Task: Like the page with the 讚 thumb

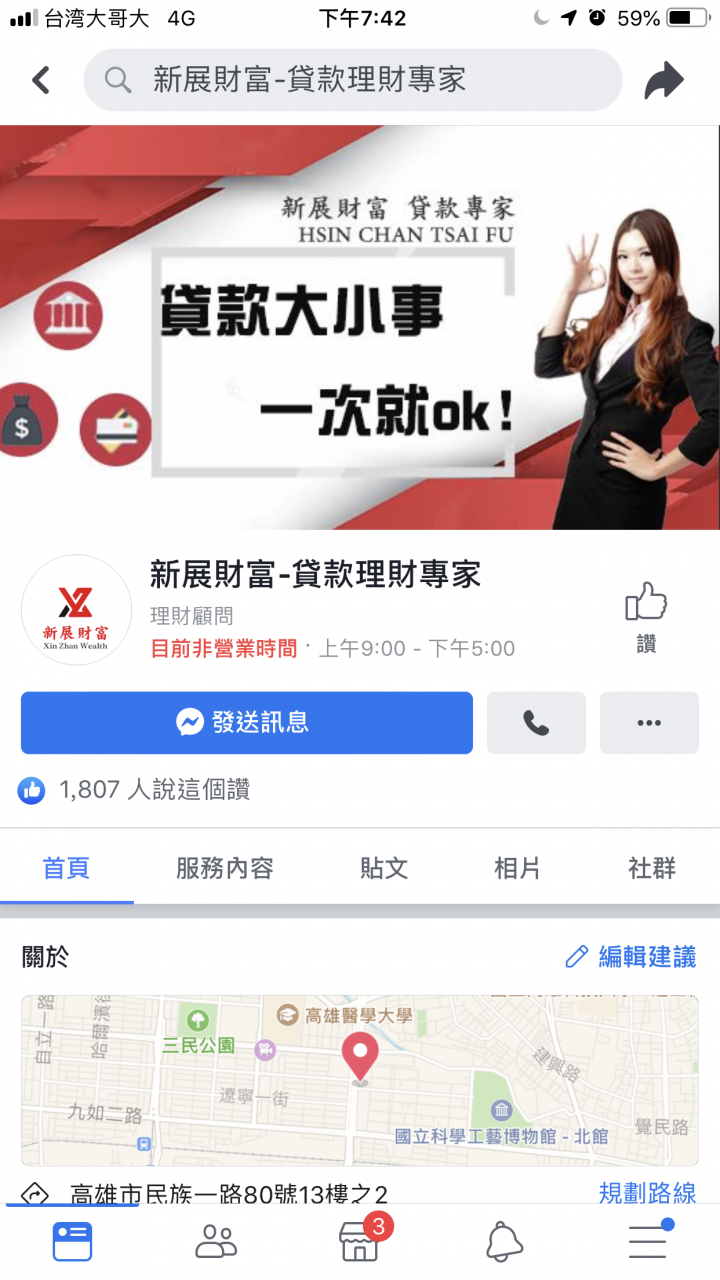Action: point(646,617)
